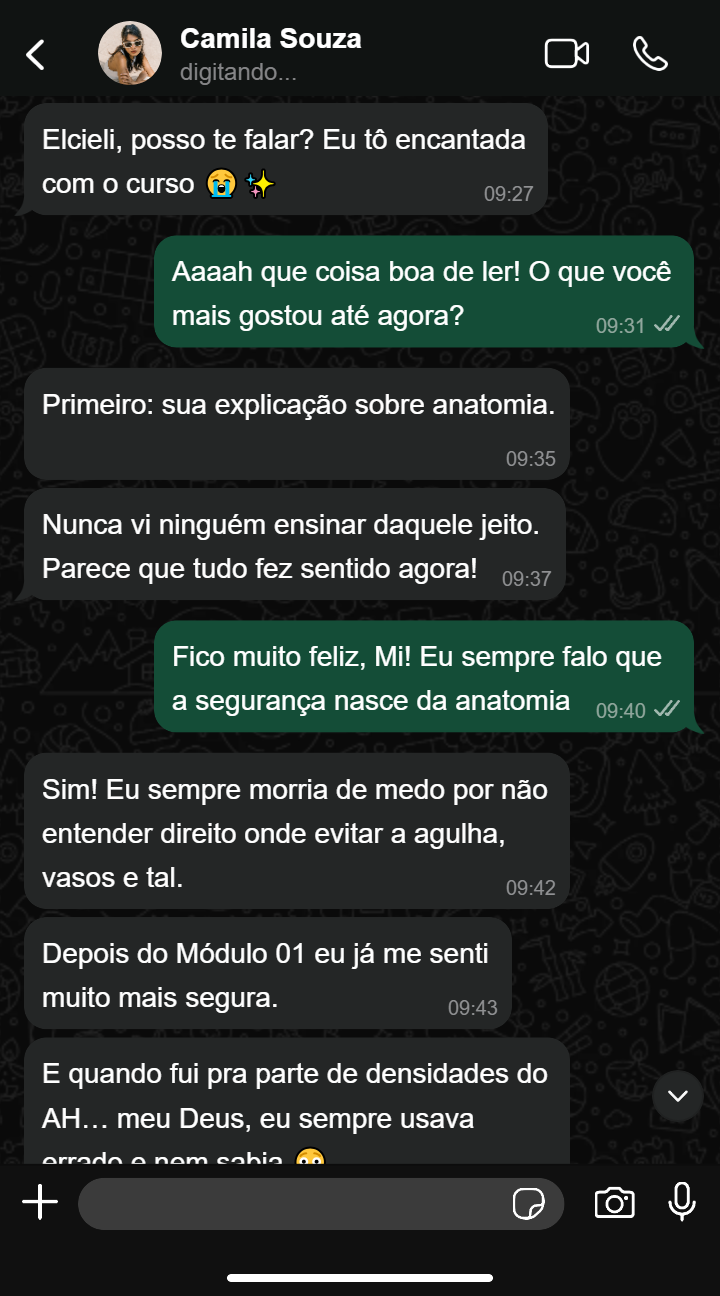This screenshot has width=720, height=1296.
Task: Record a voice message with the microphone
Action: 682,1202
